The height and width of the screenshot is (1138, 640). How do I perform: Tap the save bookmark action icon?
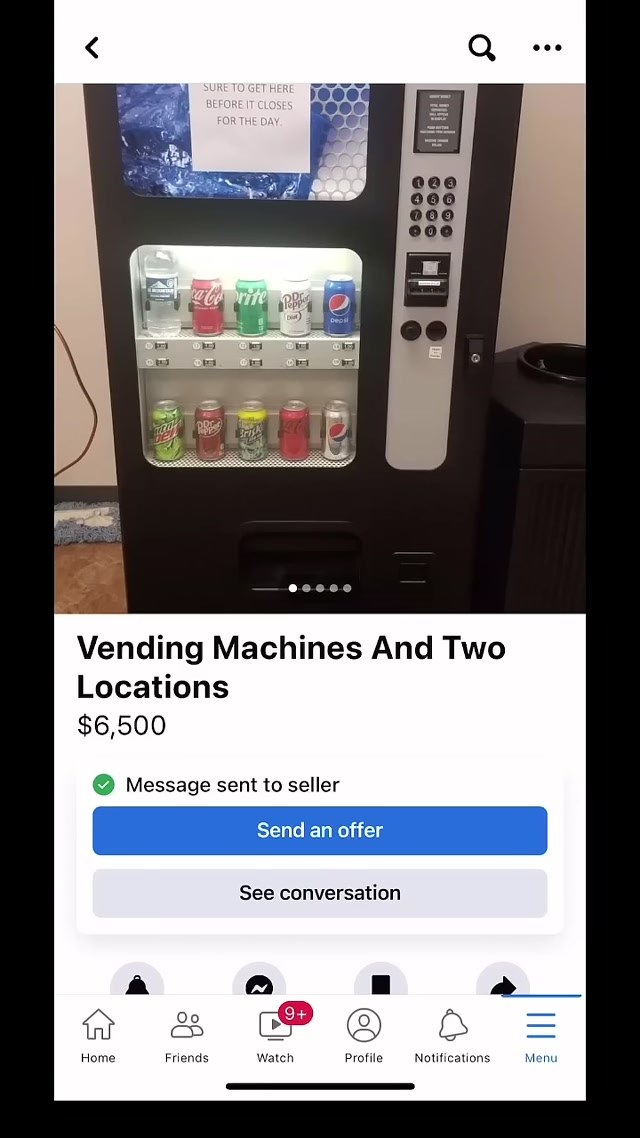tap(381, 983)
